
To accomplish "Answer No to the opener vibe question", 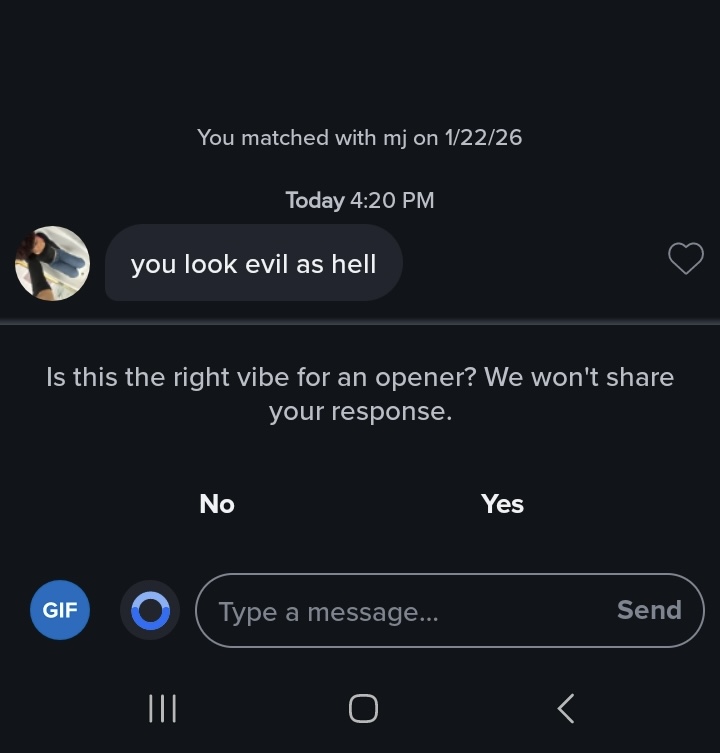I will click(217, 504).
